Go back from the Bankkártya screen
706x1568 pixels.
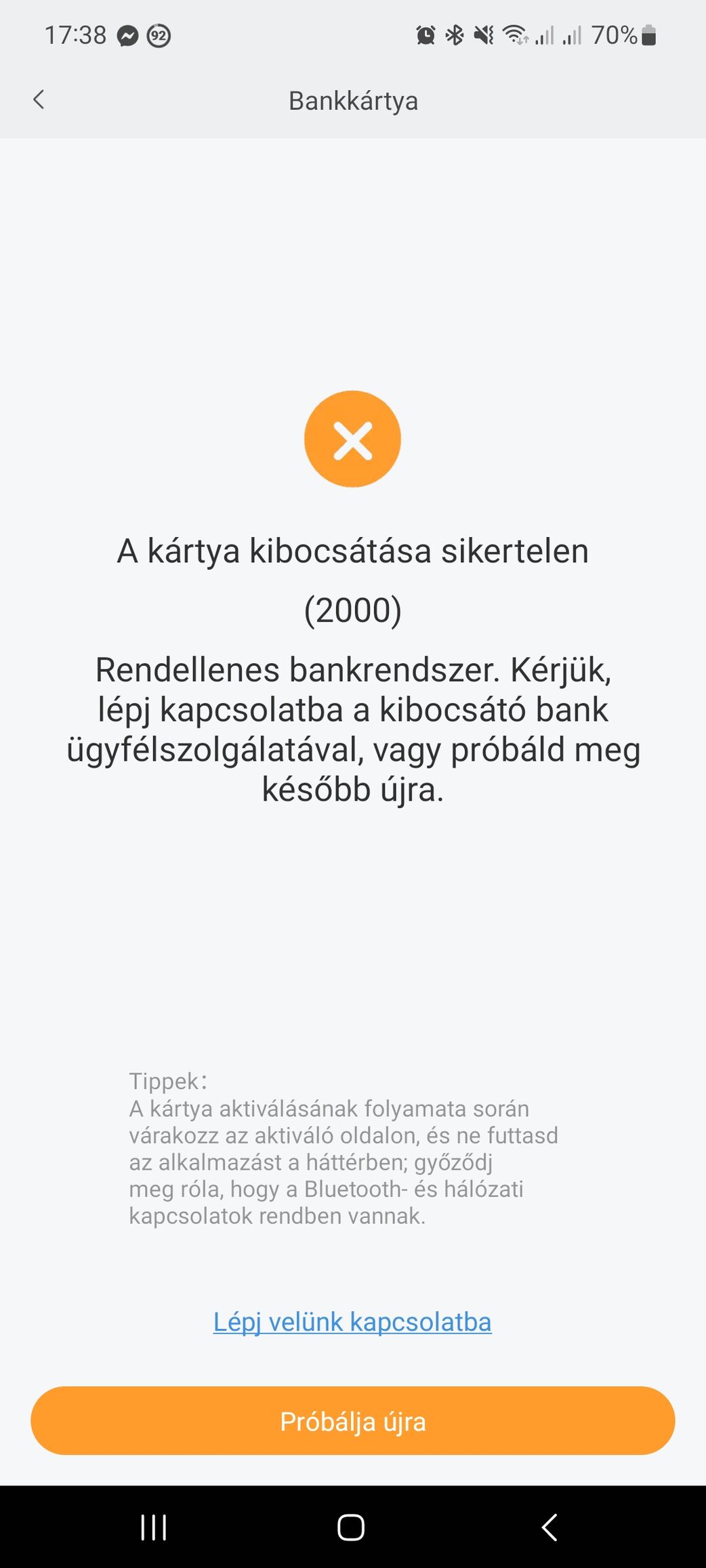pyautogui.click(x=39, y=100)
